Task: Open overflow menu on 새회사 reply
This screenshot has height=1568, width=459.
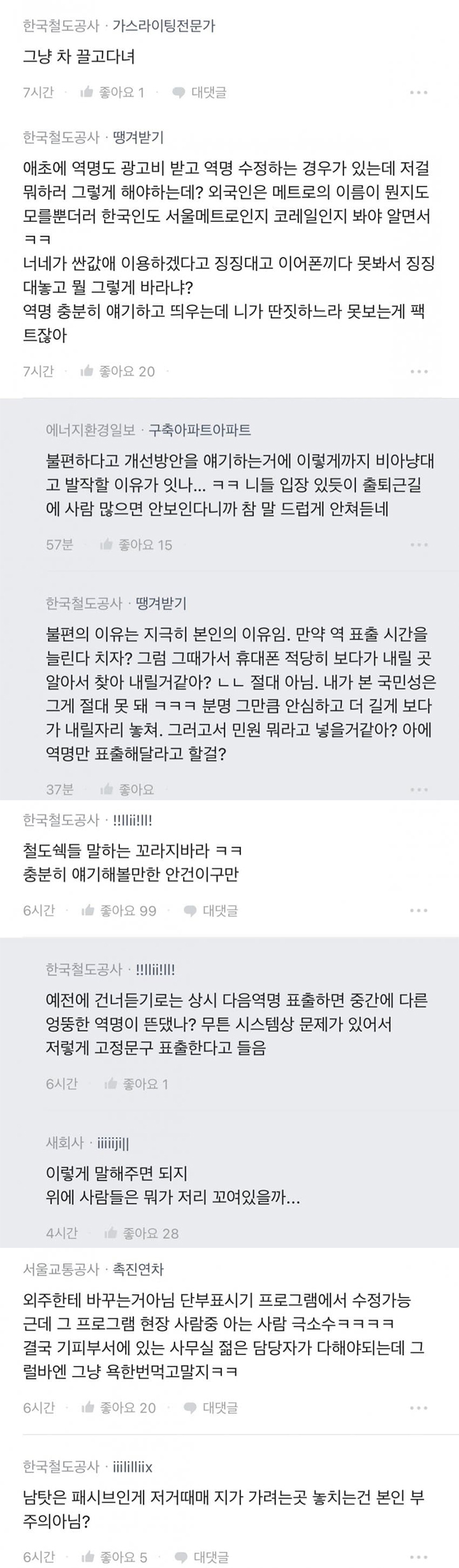Action: pyautogui.click(x=419, y=1233)
